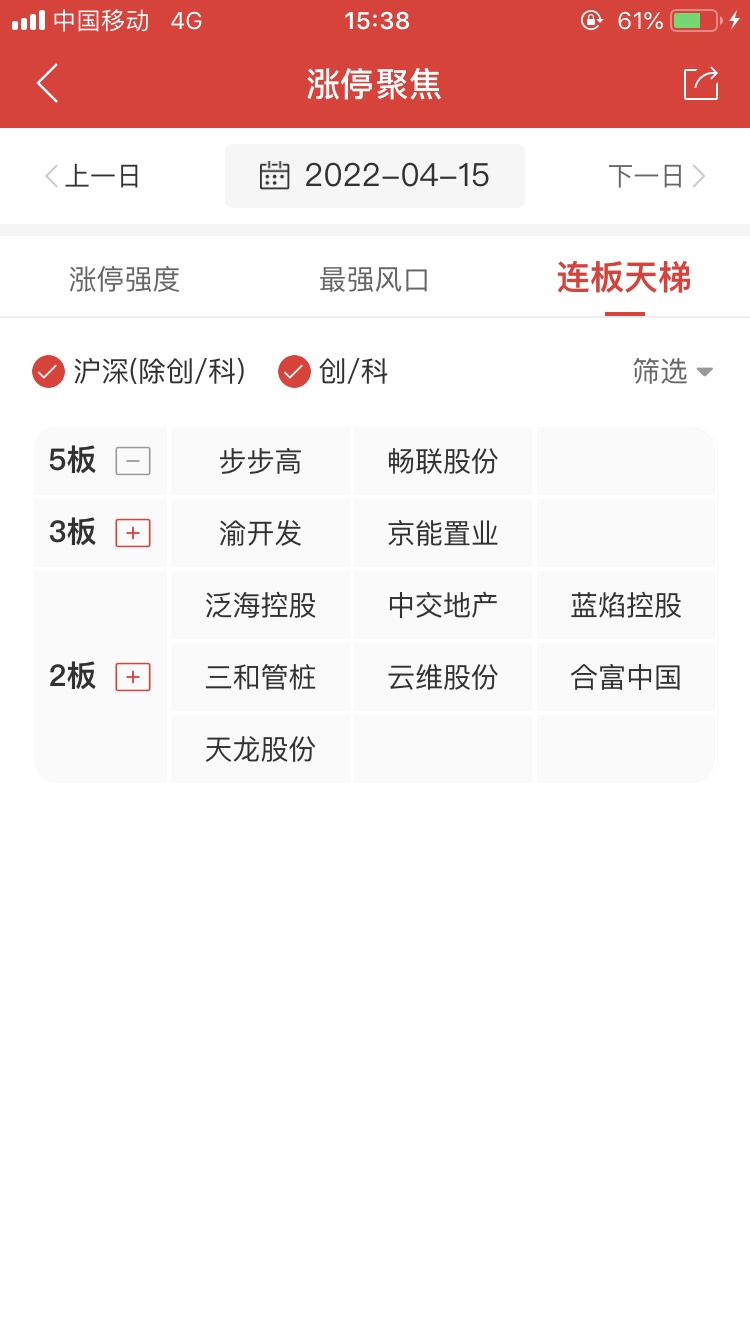Collapse the 5板 row
Screen dimensions: 750x1334
click(x=133, y=461)
